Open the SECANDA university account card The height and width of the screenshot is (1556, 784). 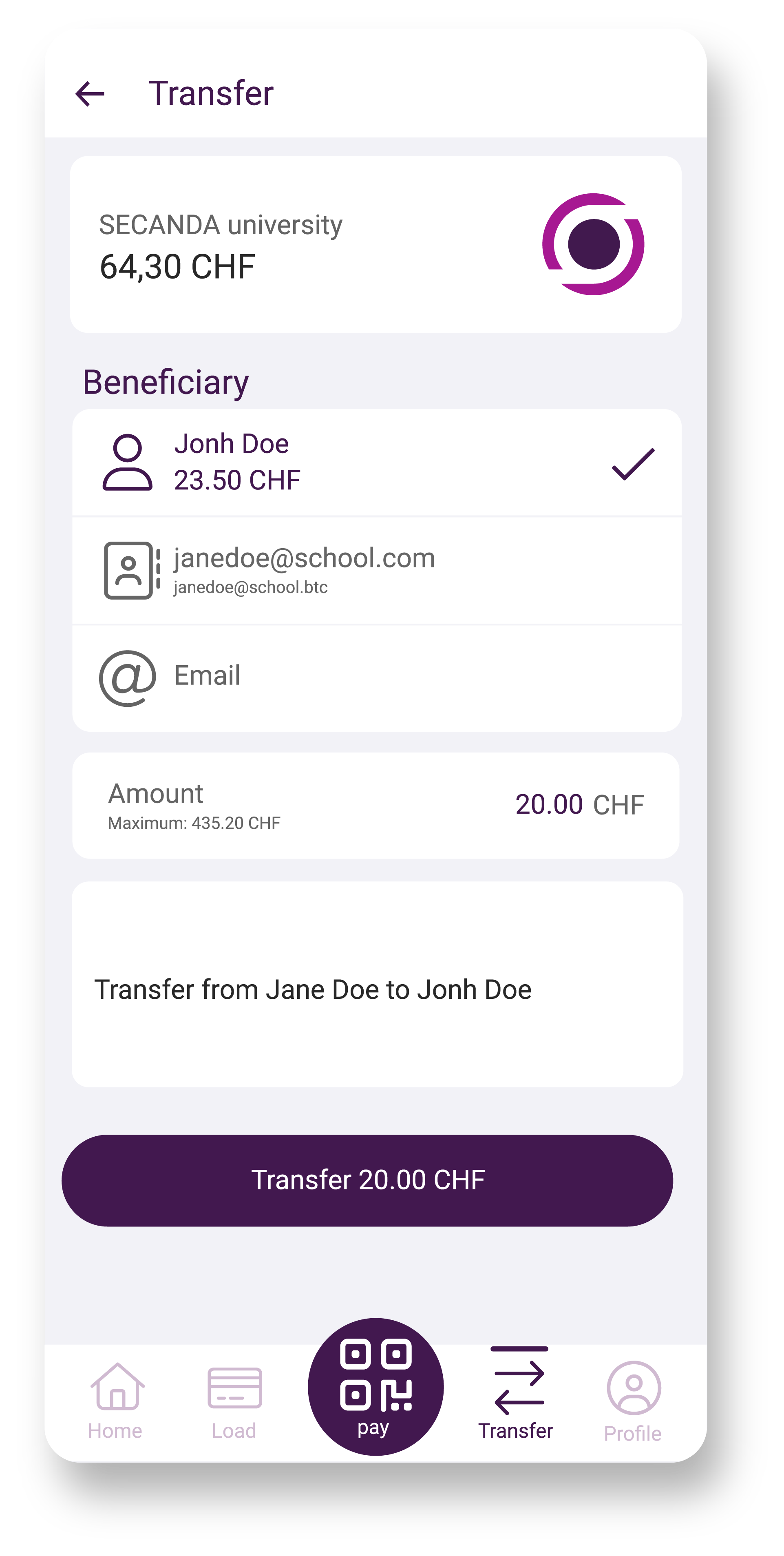pyautogui.click(x=375, y=244)
